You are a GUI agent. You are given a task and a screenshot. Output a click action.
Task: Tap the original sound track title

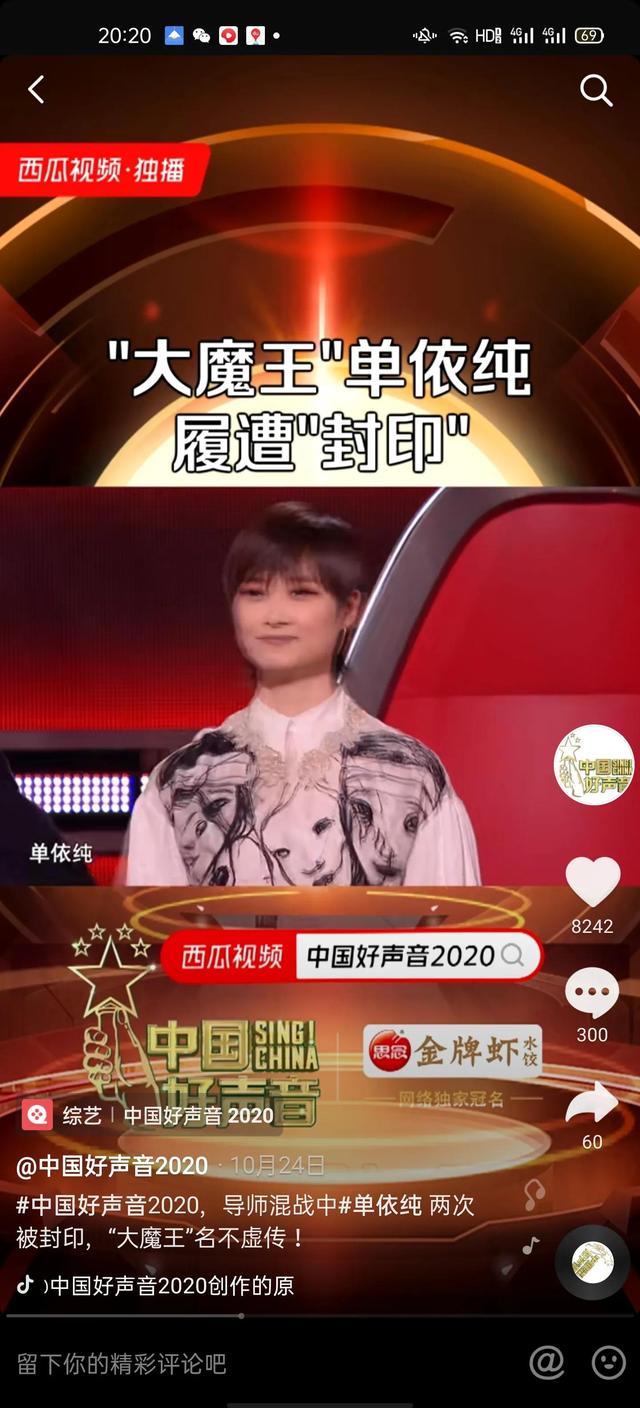pyautogui.click(x=170, y=1285)
